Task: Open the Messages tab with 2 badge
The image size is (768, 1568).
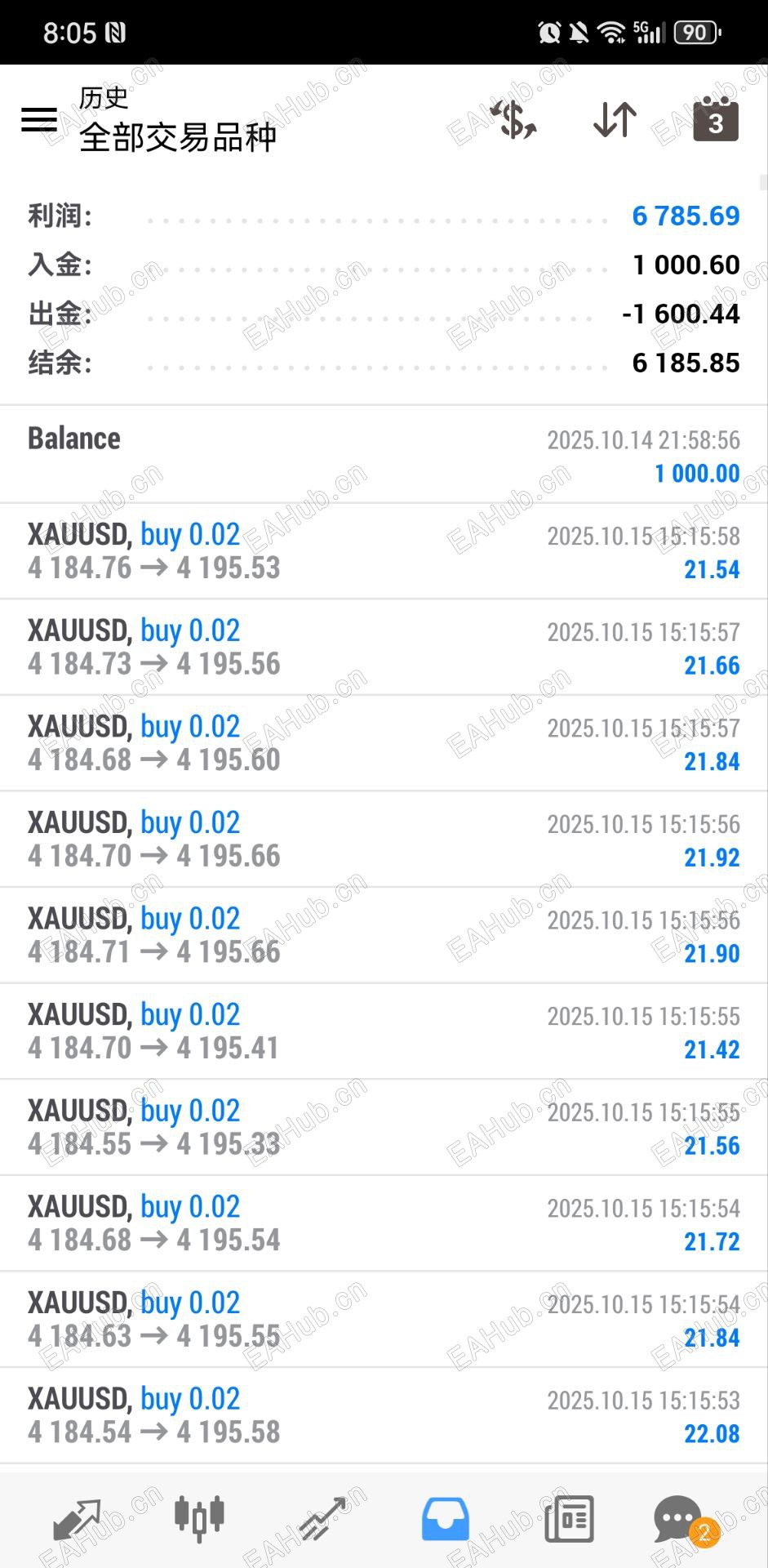Action: (679, 1519)
